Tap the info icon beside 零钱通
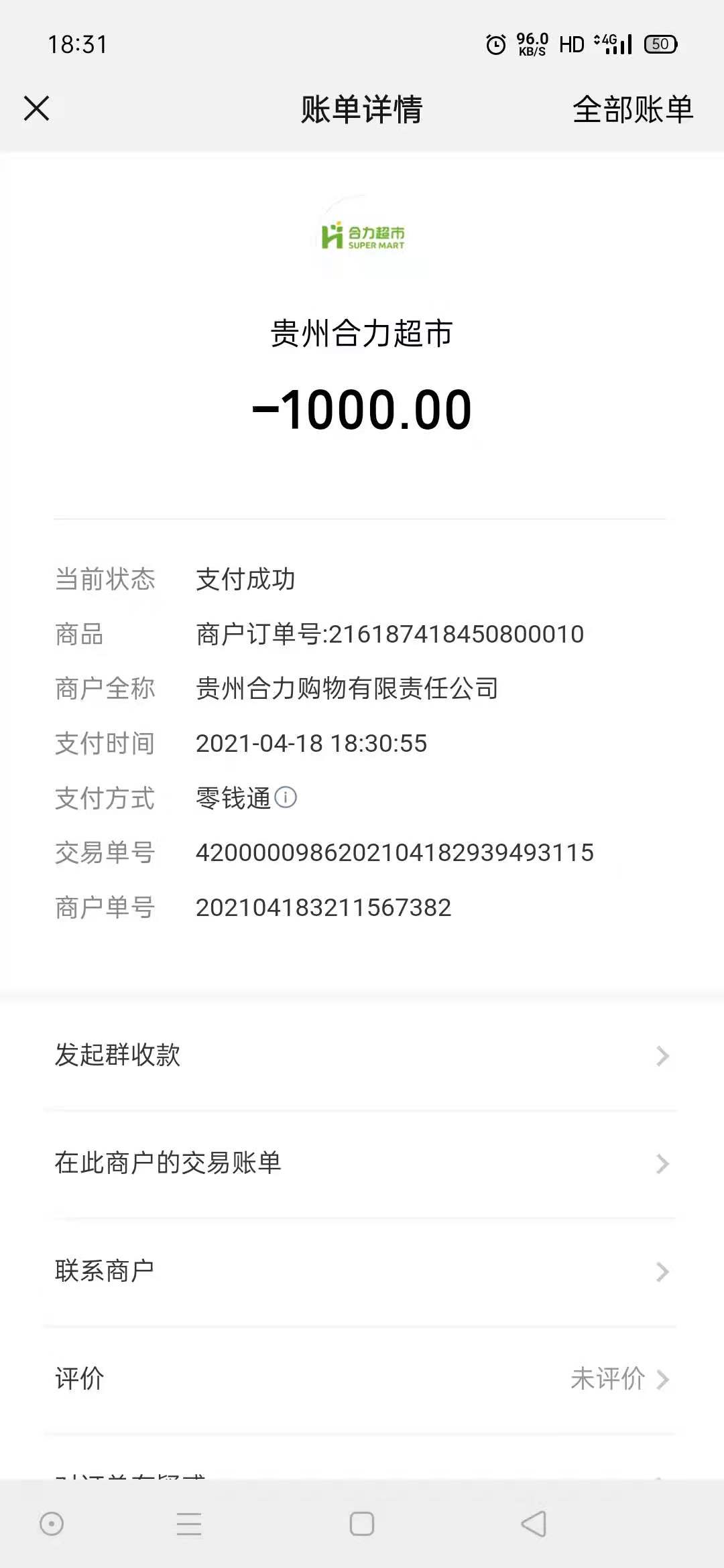 click(x=286, y=797)
